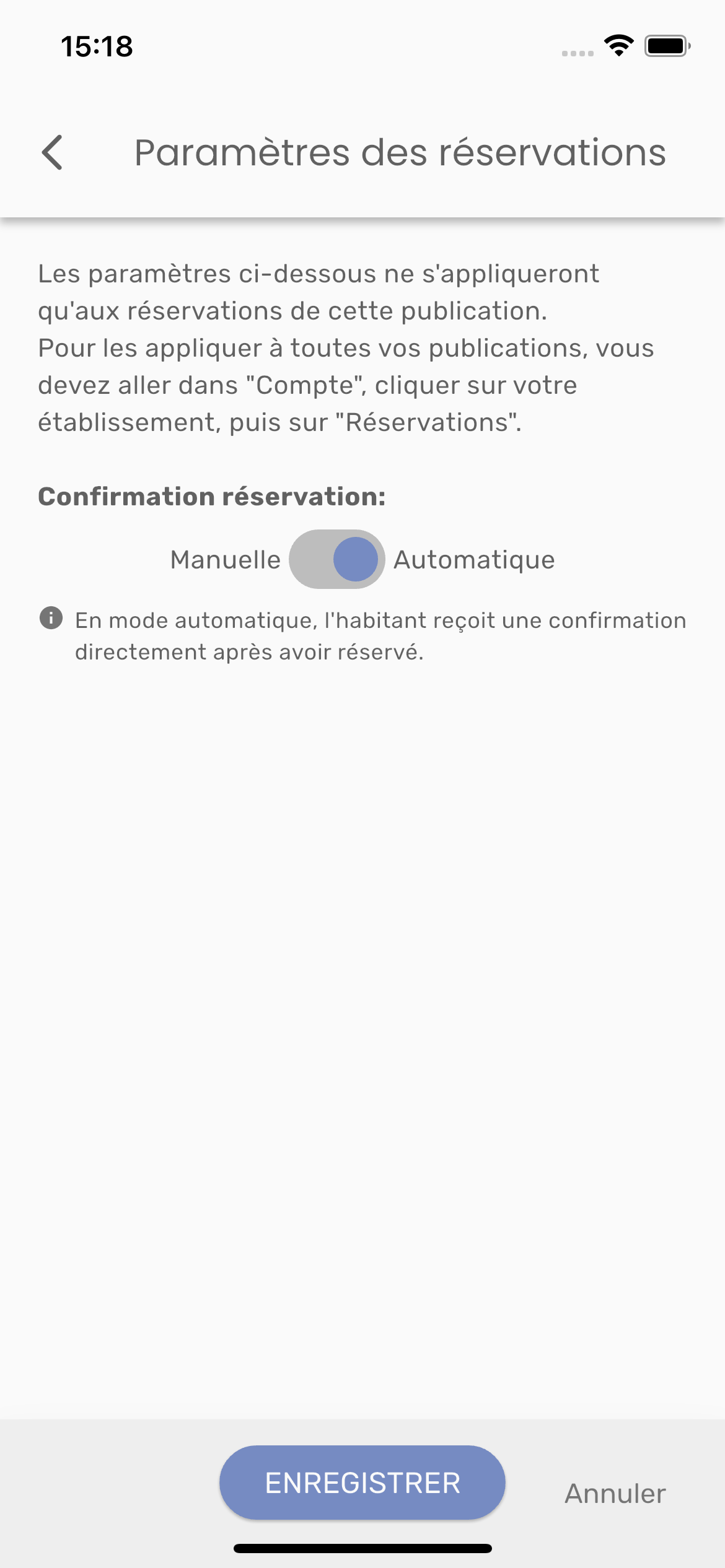Screen dimensions: 725x1568
Task: Tap the clock showing 15:18
Action: [x=97, y=46]
